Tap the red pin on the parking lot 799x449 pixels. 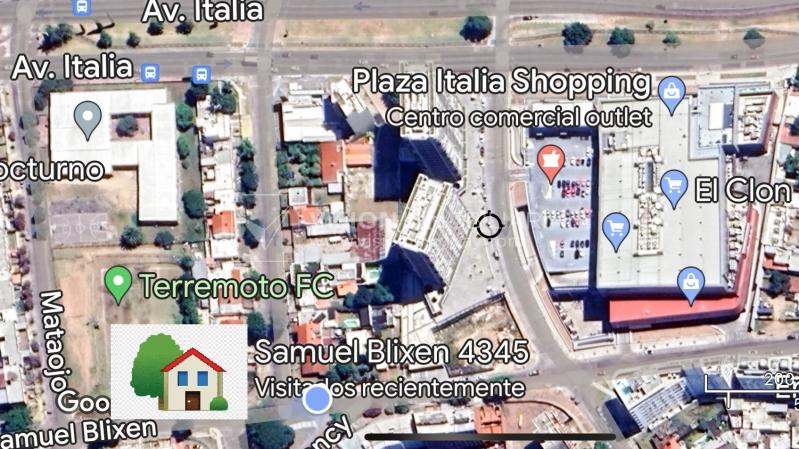[x=549, y=161]
